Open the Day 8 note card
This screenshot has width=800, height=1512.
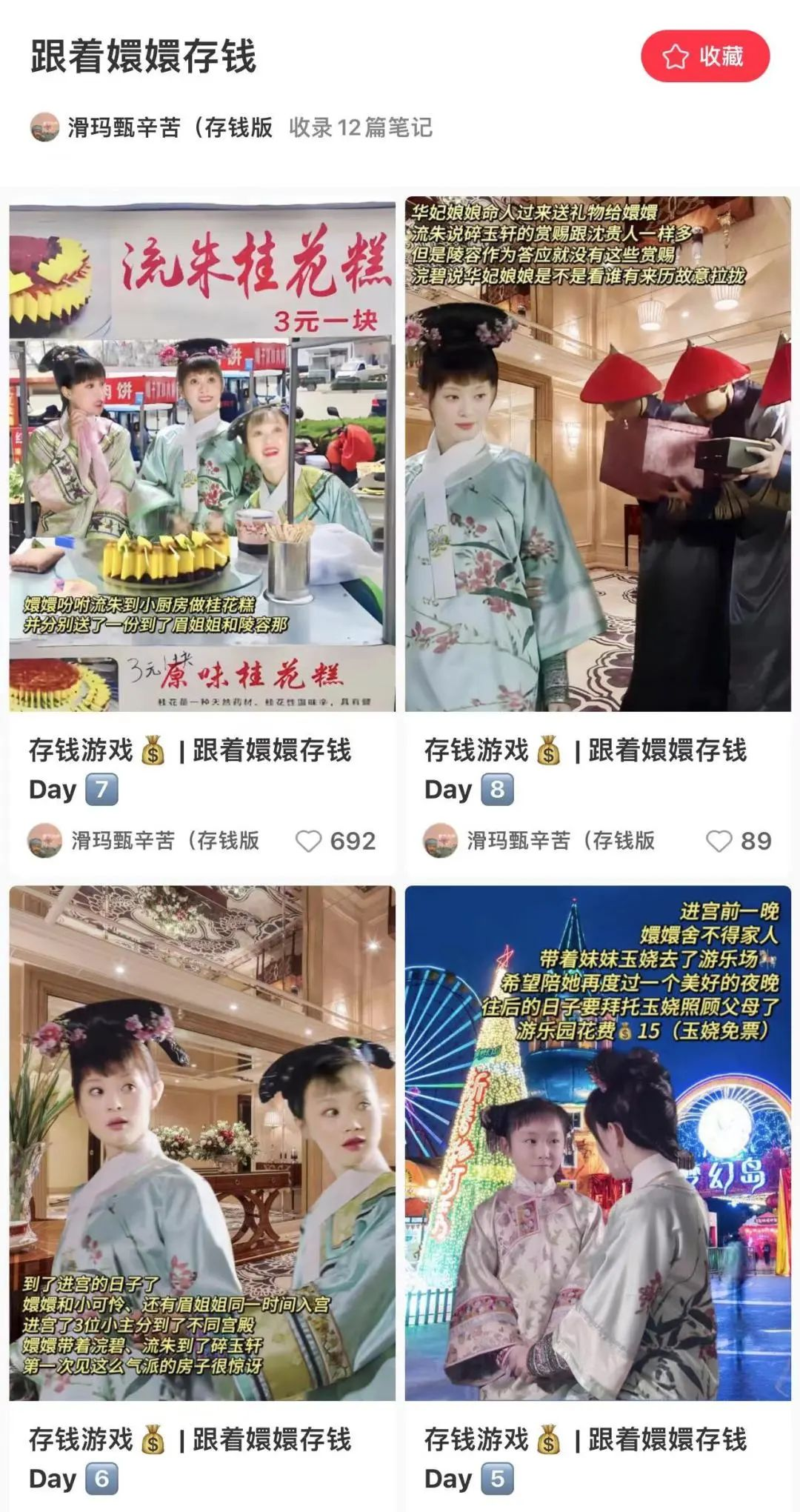tap(597, 454)
